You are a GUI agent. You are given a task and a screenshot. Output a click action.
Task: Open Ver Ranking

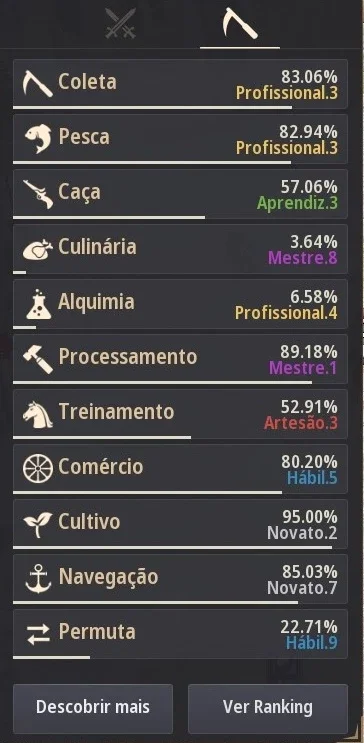(268, 708)
